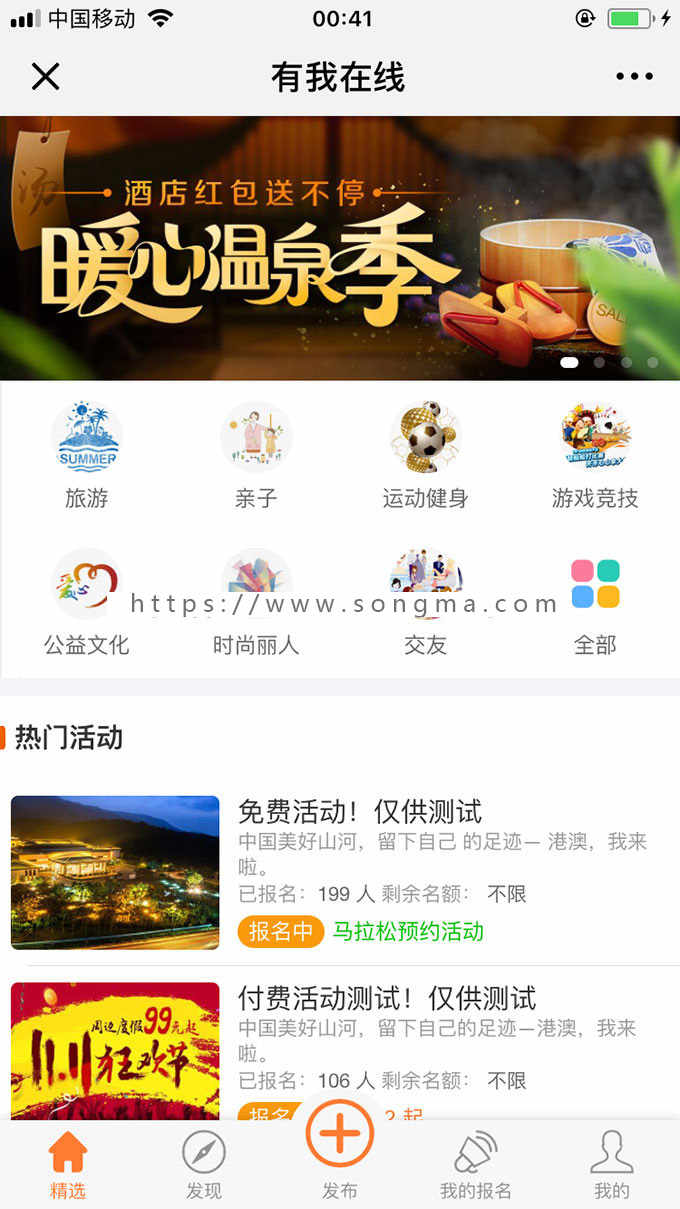The width and height of the screenshot is (680, 1209).
Task: Select the 亲子 category
Action: (x=256, y=456)
